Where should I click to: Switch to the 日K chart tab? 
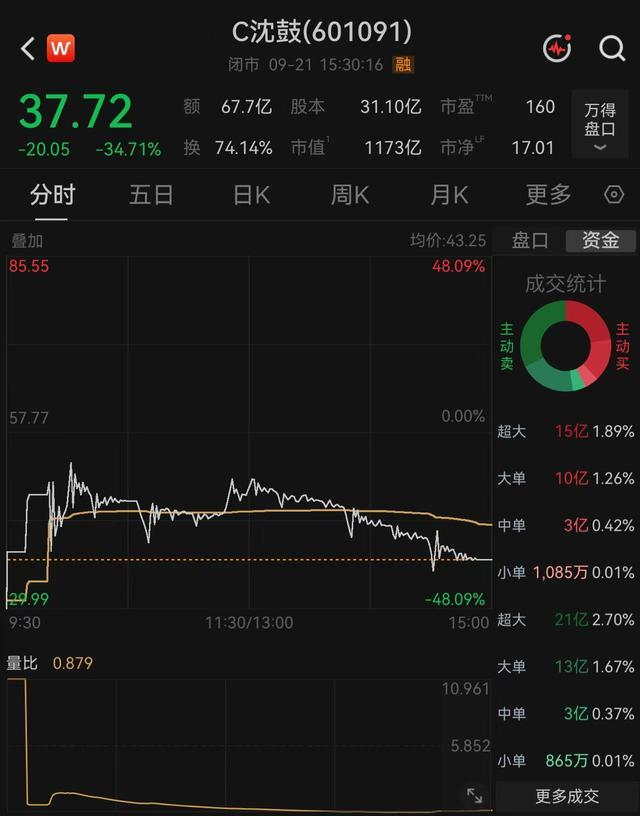[x=251, y=195]
